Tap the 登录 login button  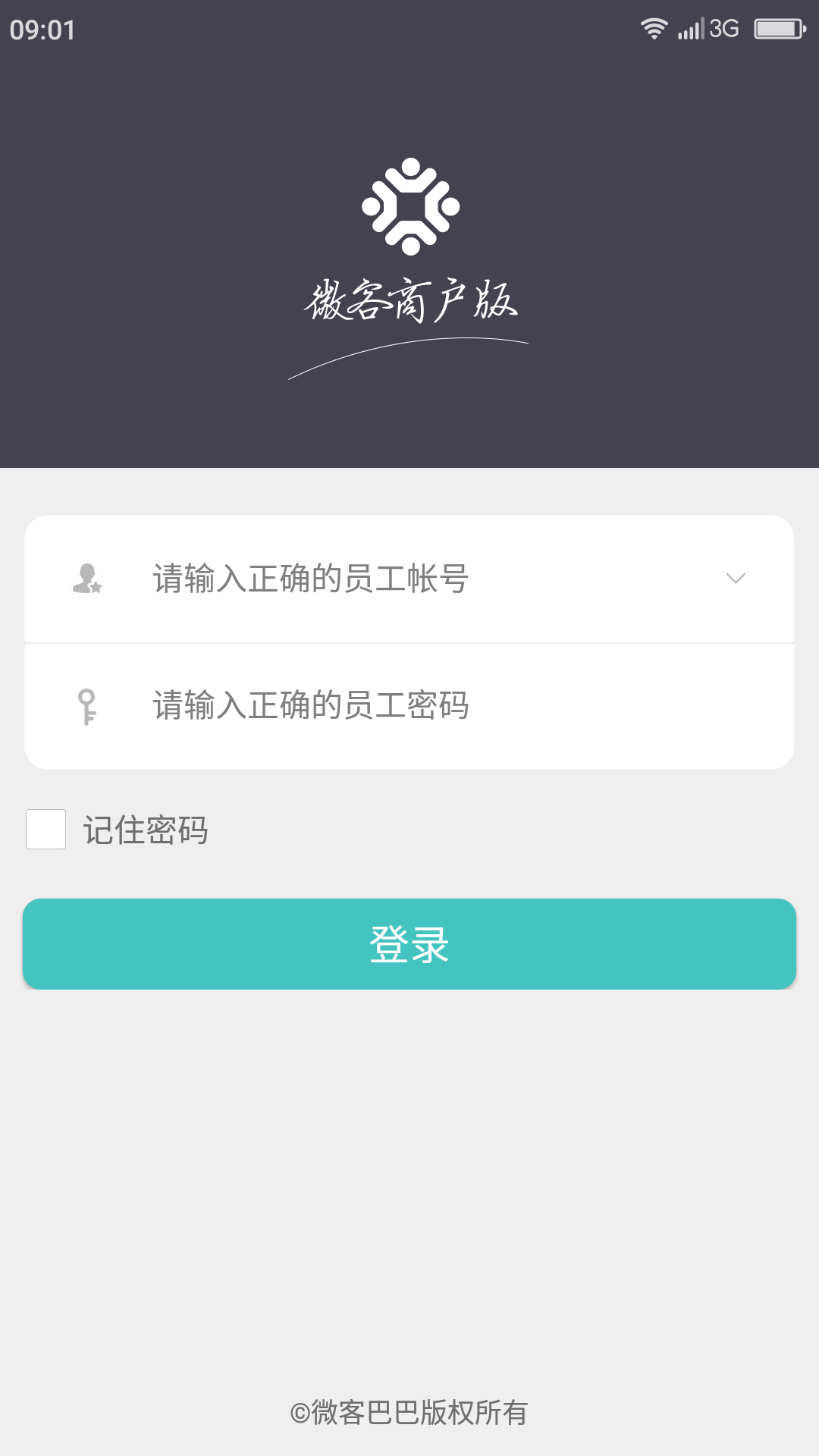click(409, 944)
